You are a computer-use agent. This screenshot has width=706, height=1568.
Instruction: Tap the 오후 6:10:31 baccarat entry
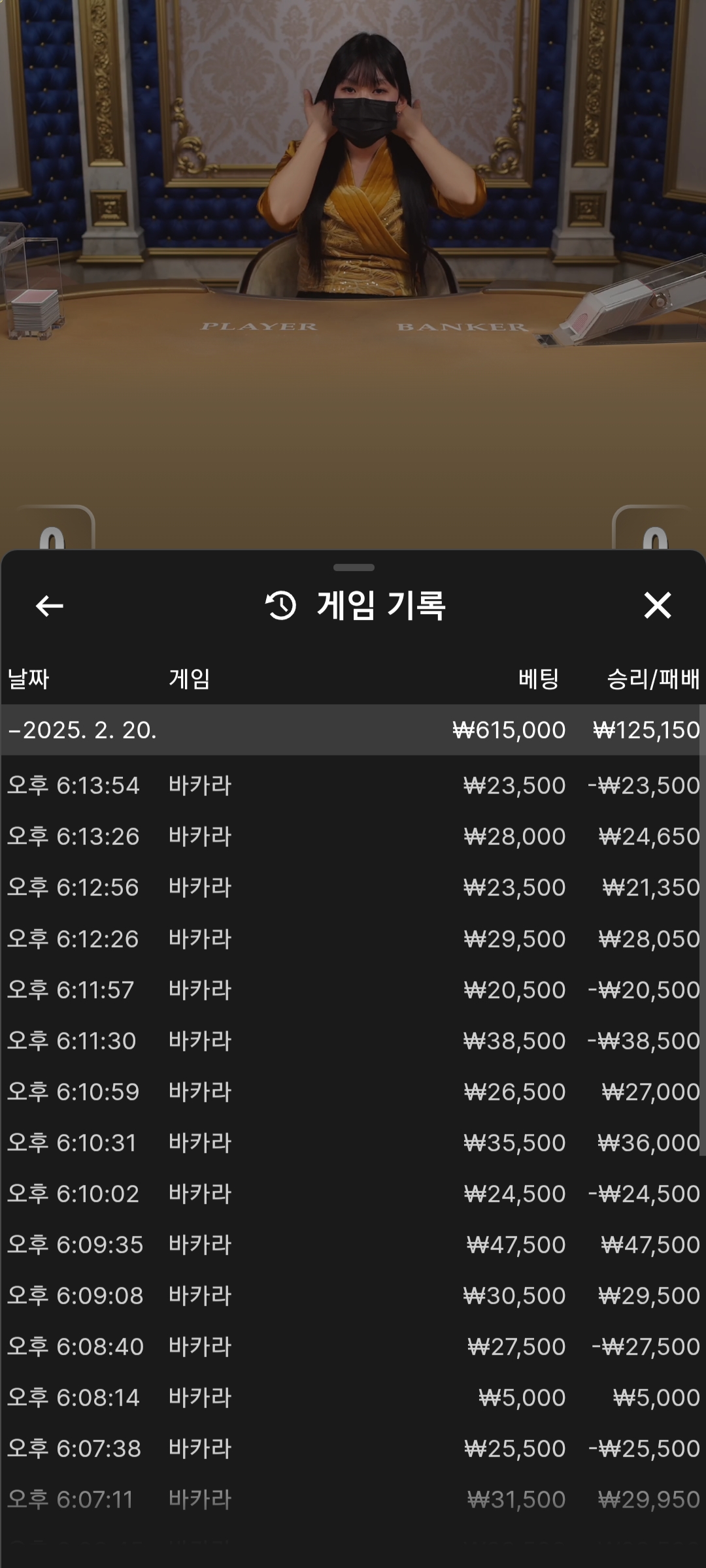pos(353,1143)
